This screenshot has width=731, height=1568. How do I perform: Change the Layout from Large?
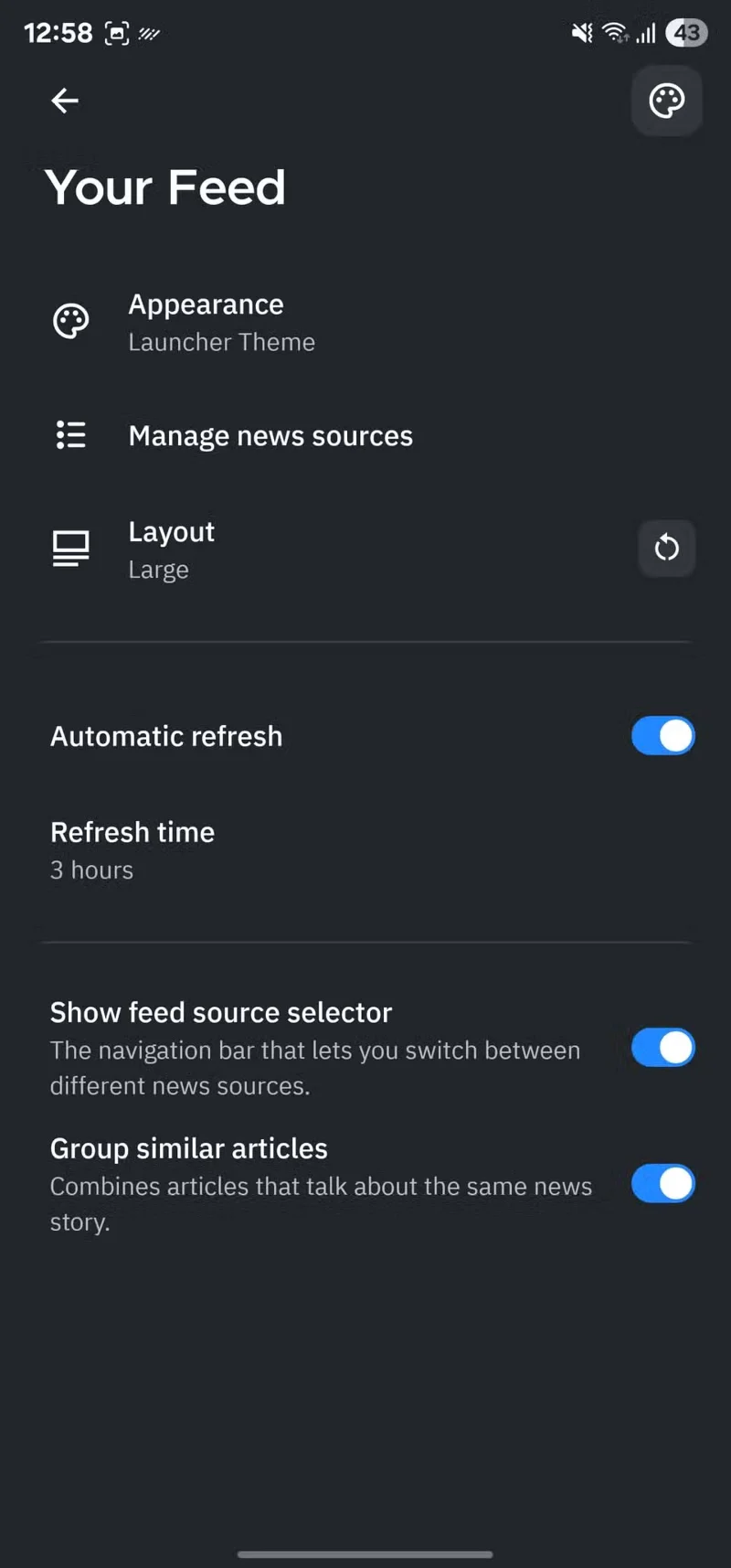(171, 548)
